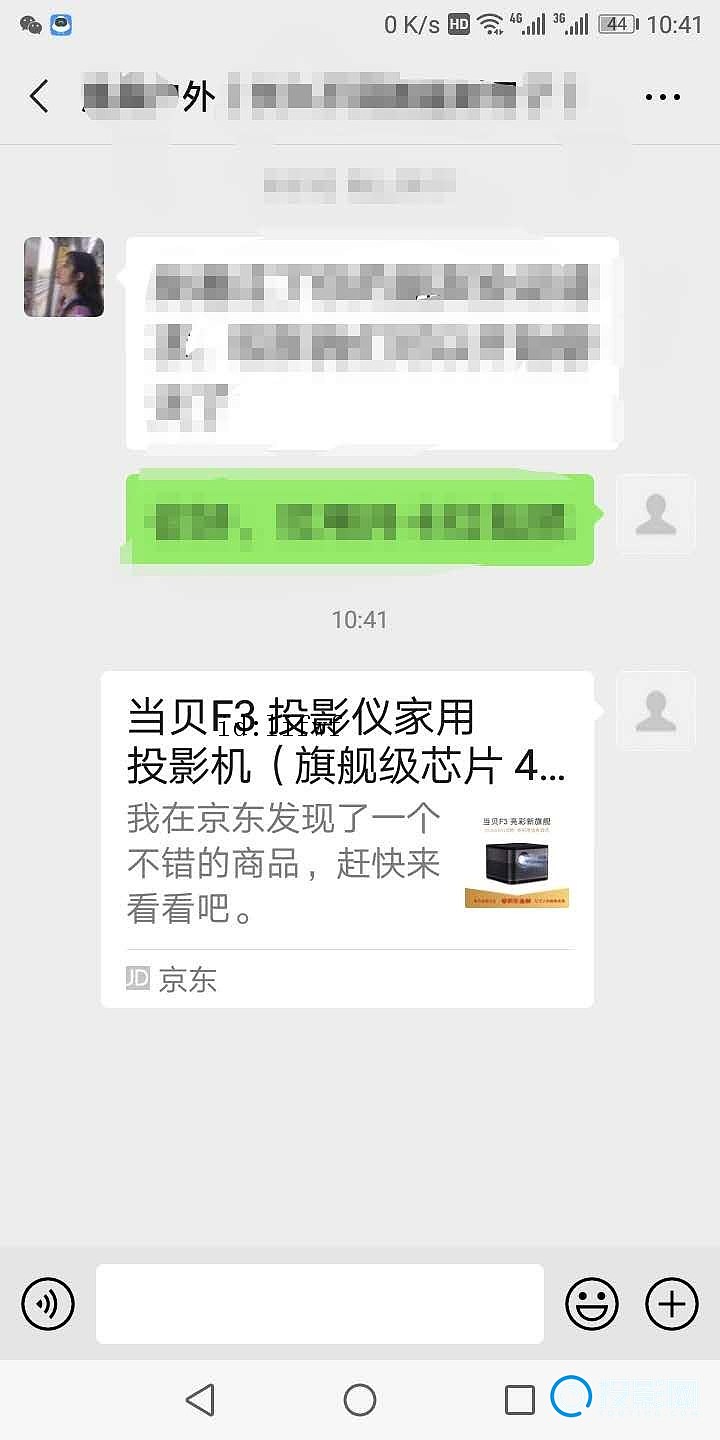Go back from this chat
This screenshot has height=1440, width=720.
pyautogui.click(x=39, y=97)
